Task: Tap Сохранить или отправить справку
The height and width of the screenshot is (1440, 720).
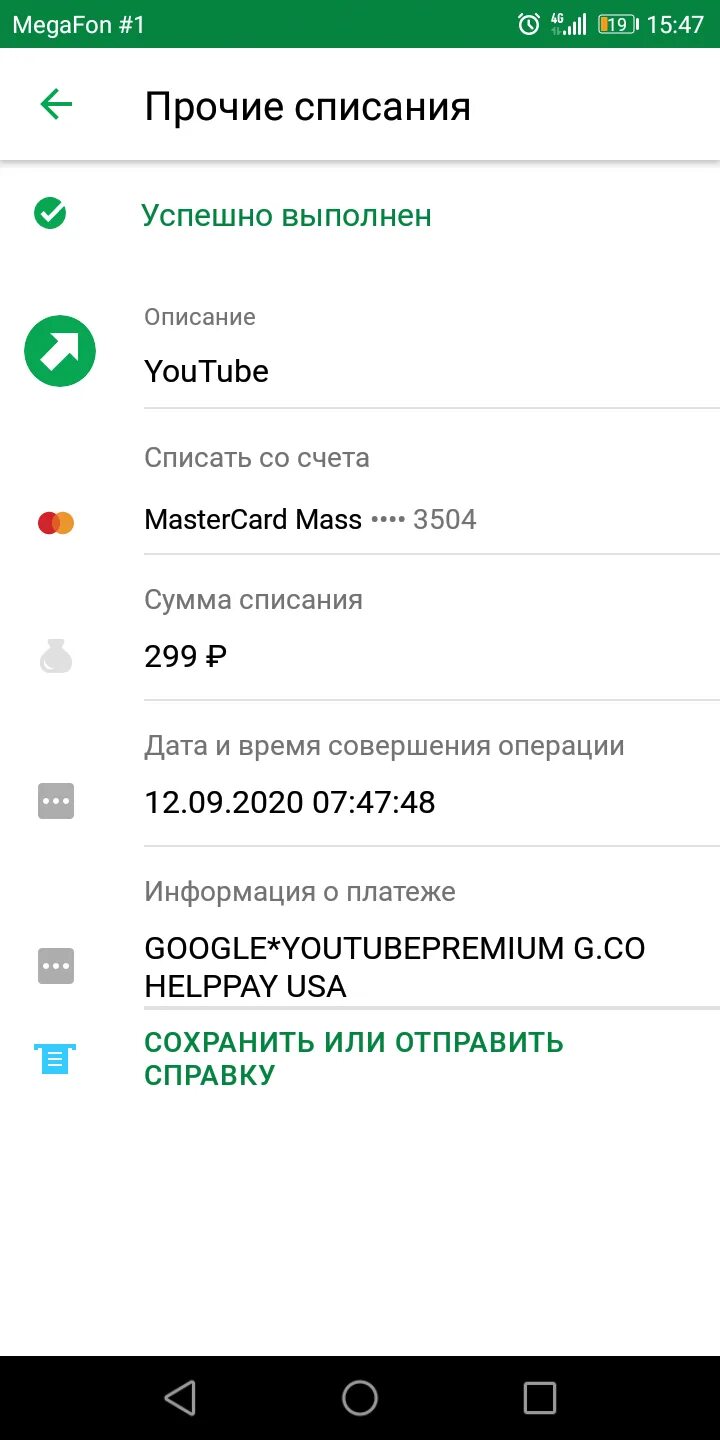Action: (354, 1059)
